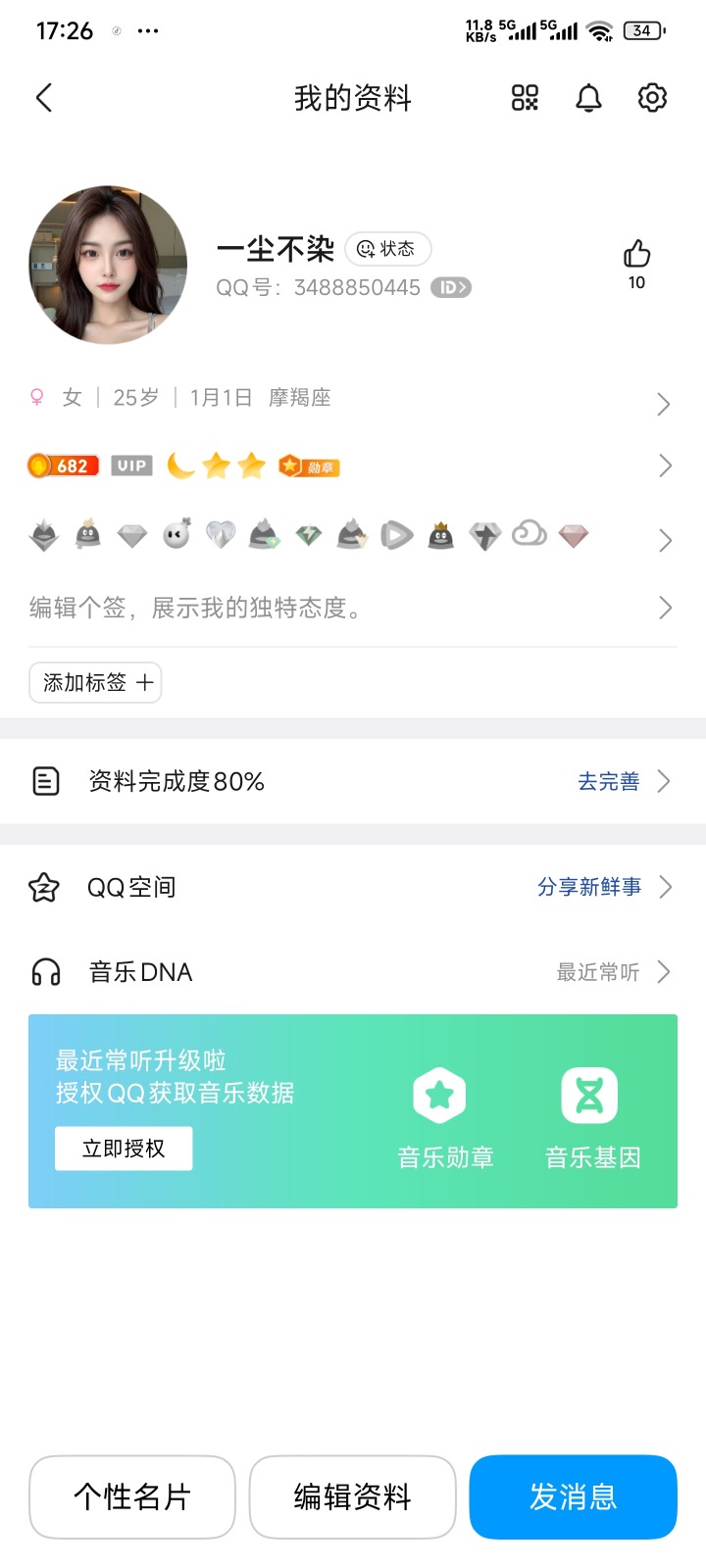
Task: Open the QR code scanner icon
Action: pos(524,98)
